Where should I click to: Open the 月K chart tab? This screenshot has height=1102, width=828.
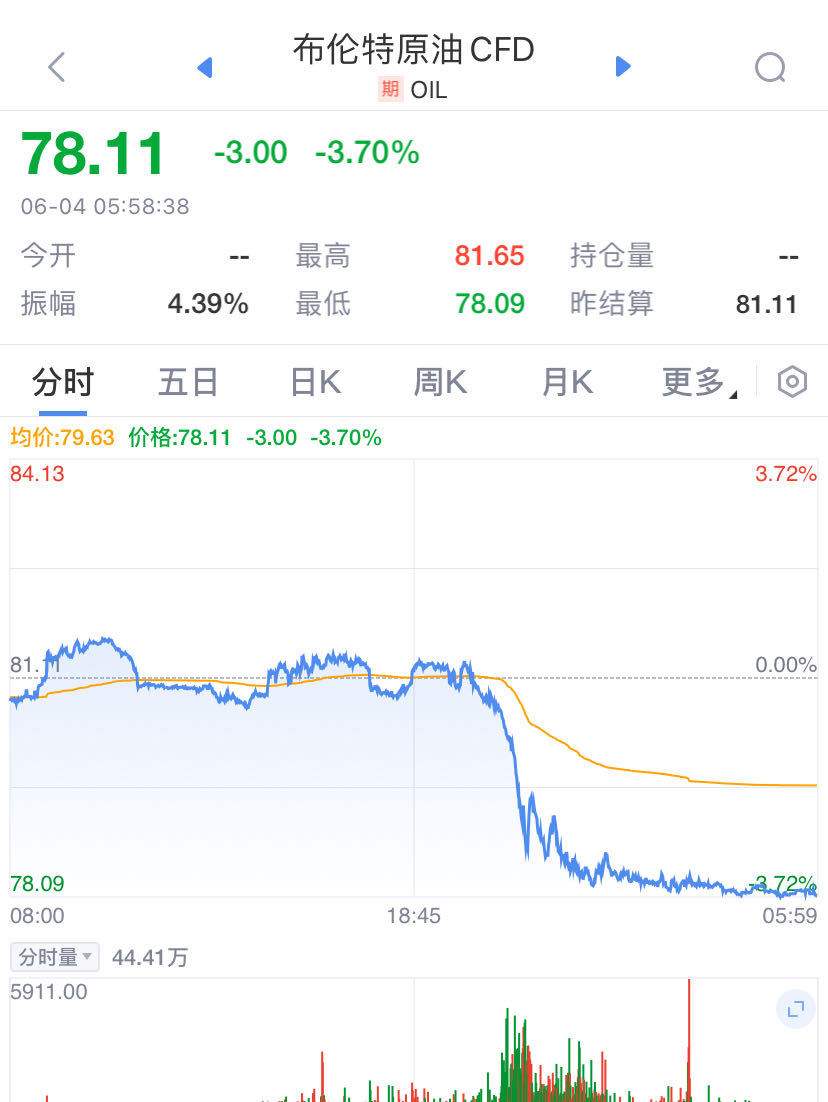coord(567,382)
